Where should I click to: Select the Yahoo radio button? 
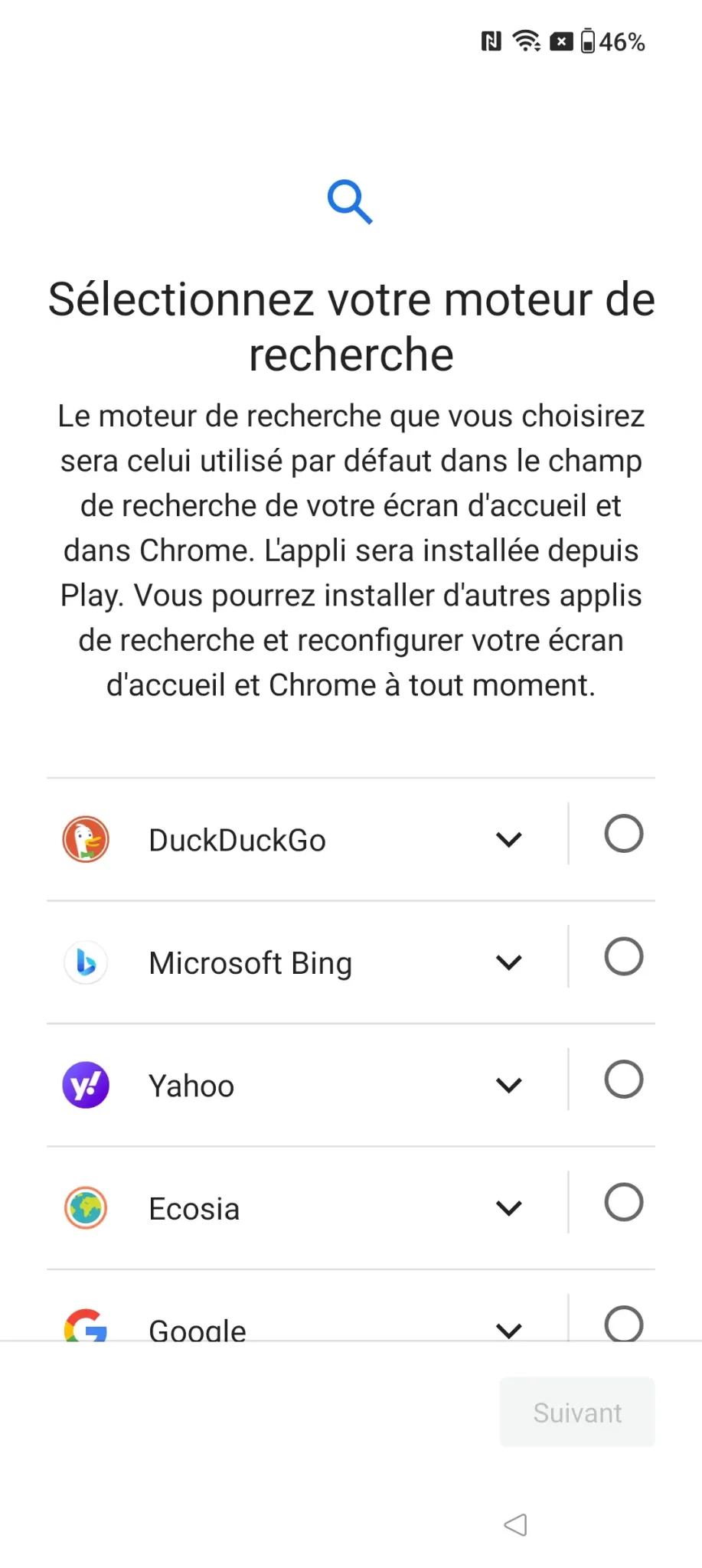(623, 1080)
